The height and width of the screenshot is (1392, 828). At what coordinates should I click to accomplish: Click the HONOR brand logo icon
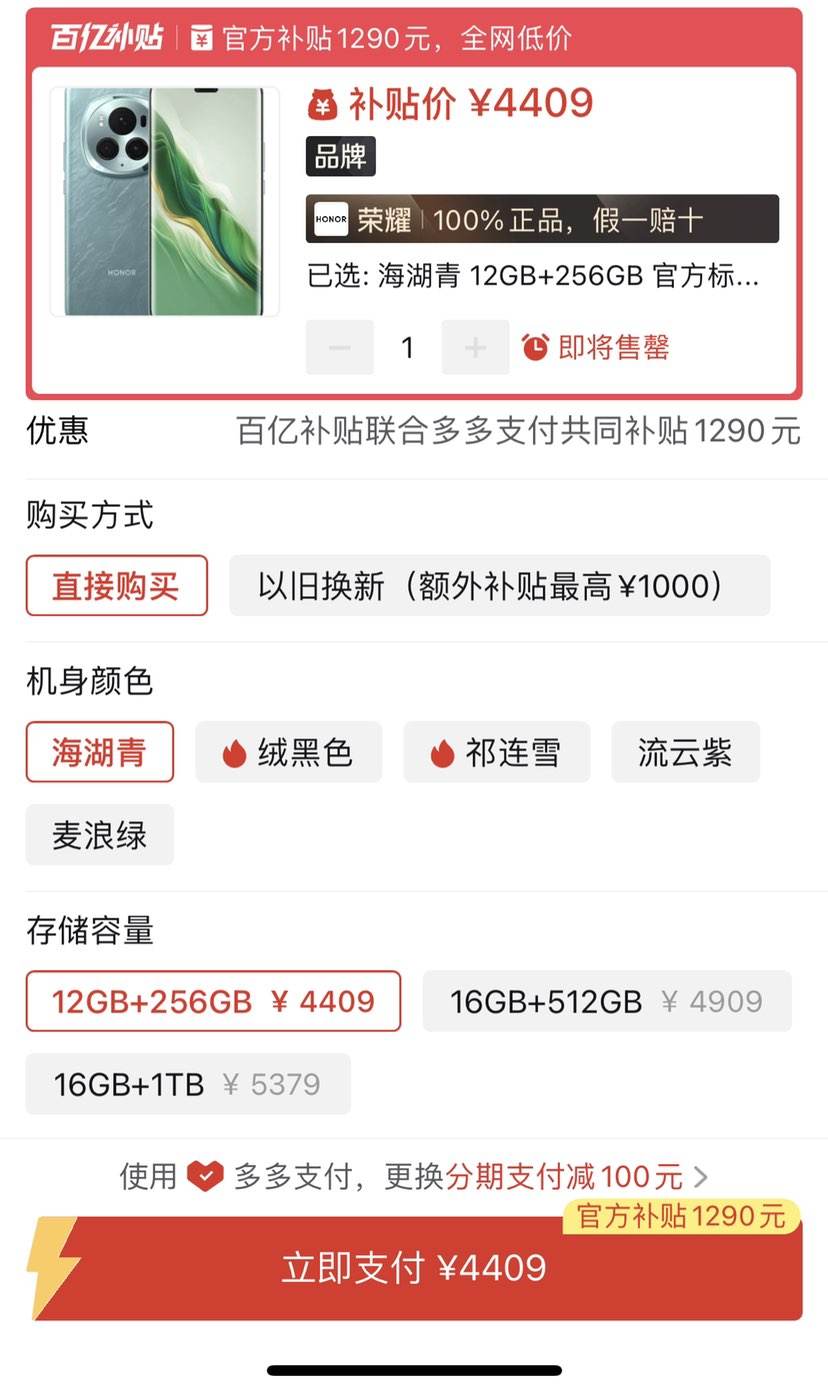pos(334,218)
